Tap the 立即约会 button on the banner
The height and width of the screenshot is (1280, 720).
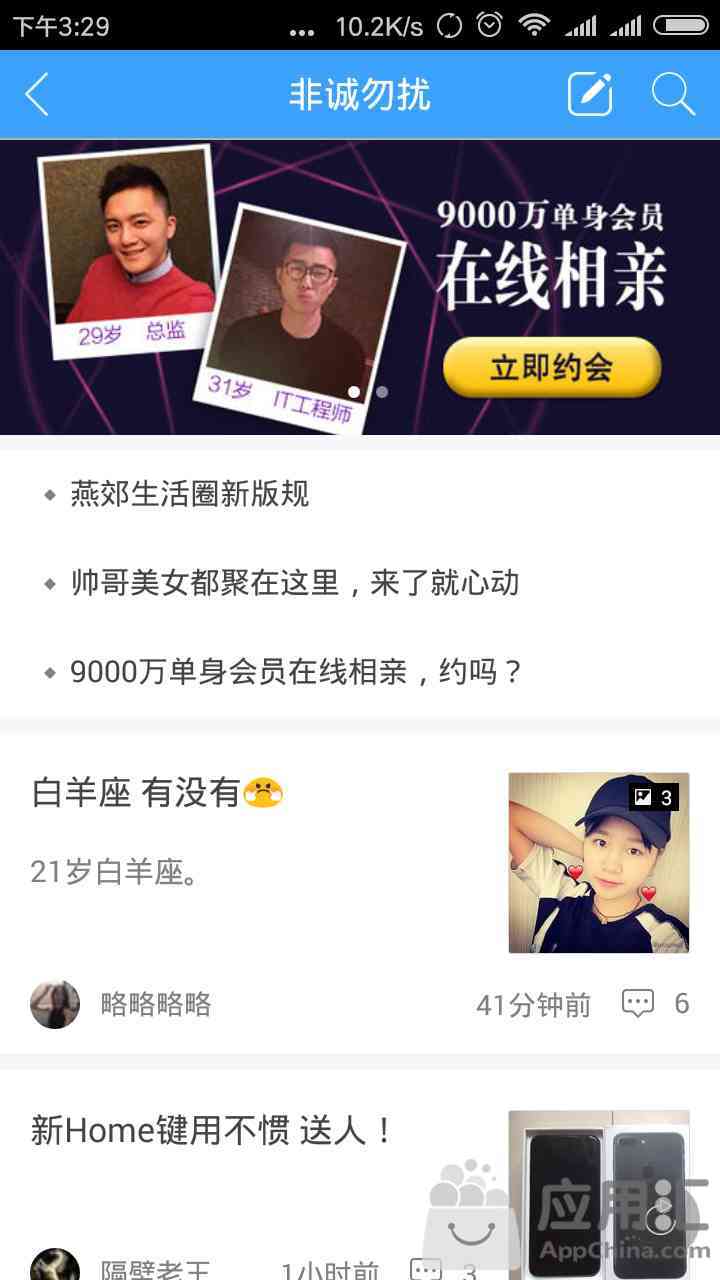(x=551, y=367)
